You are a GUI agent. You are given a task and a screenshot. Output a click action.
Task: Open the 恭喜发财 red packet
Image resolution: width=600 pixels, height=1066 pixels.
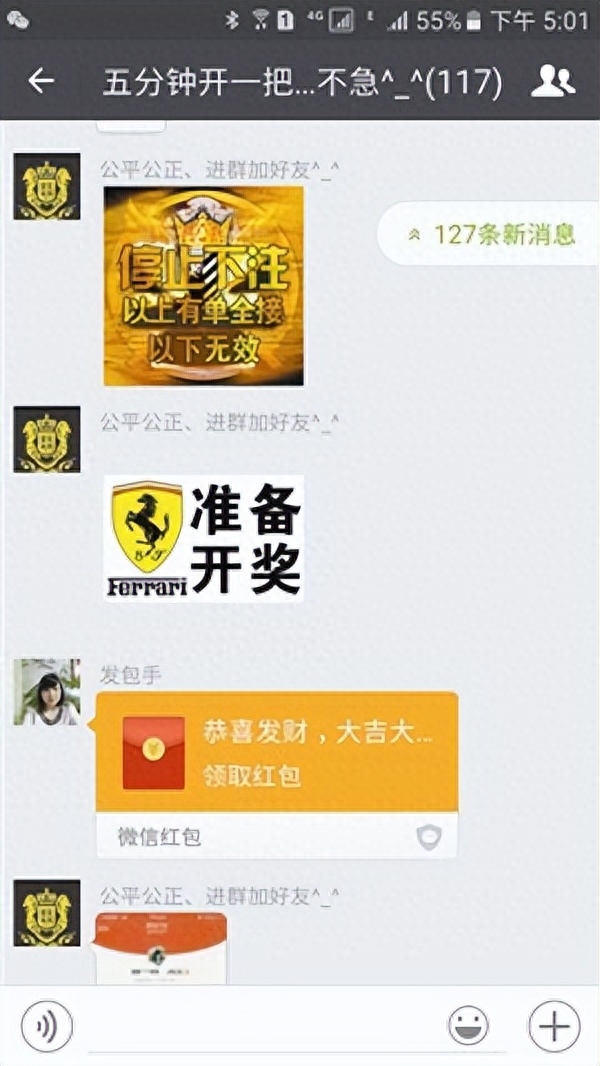[277, 752]
